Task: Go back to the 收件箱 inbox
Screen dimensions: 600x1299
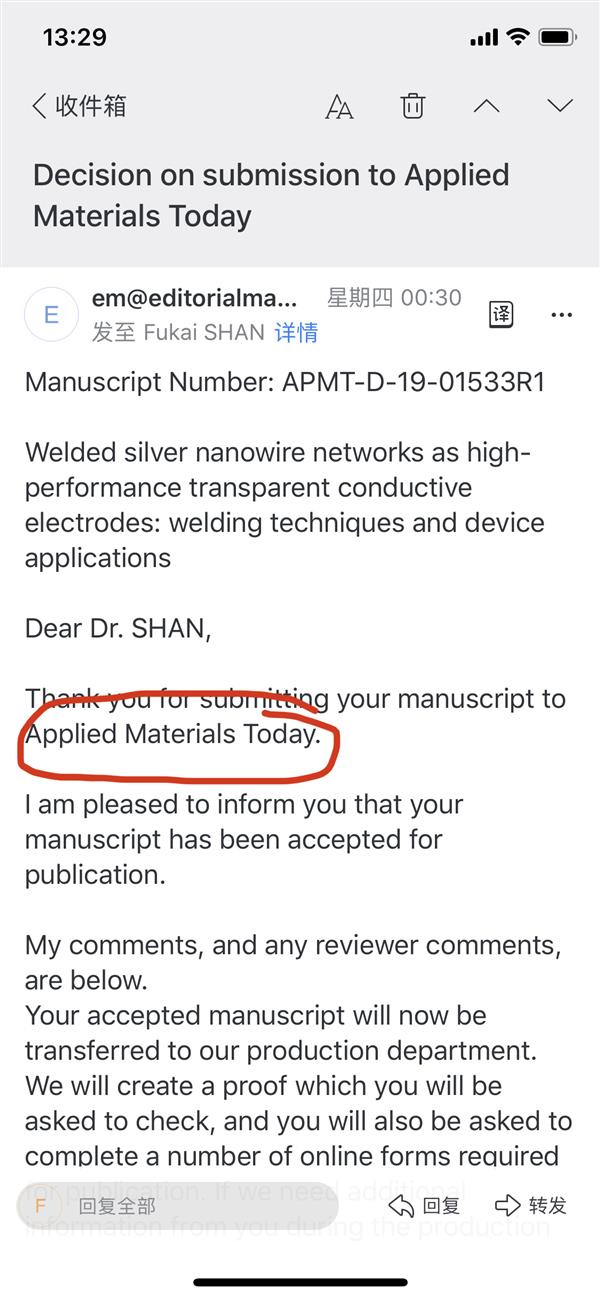Action: click(80, 106)
